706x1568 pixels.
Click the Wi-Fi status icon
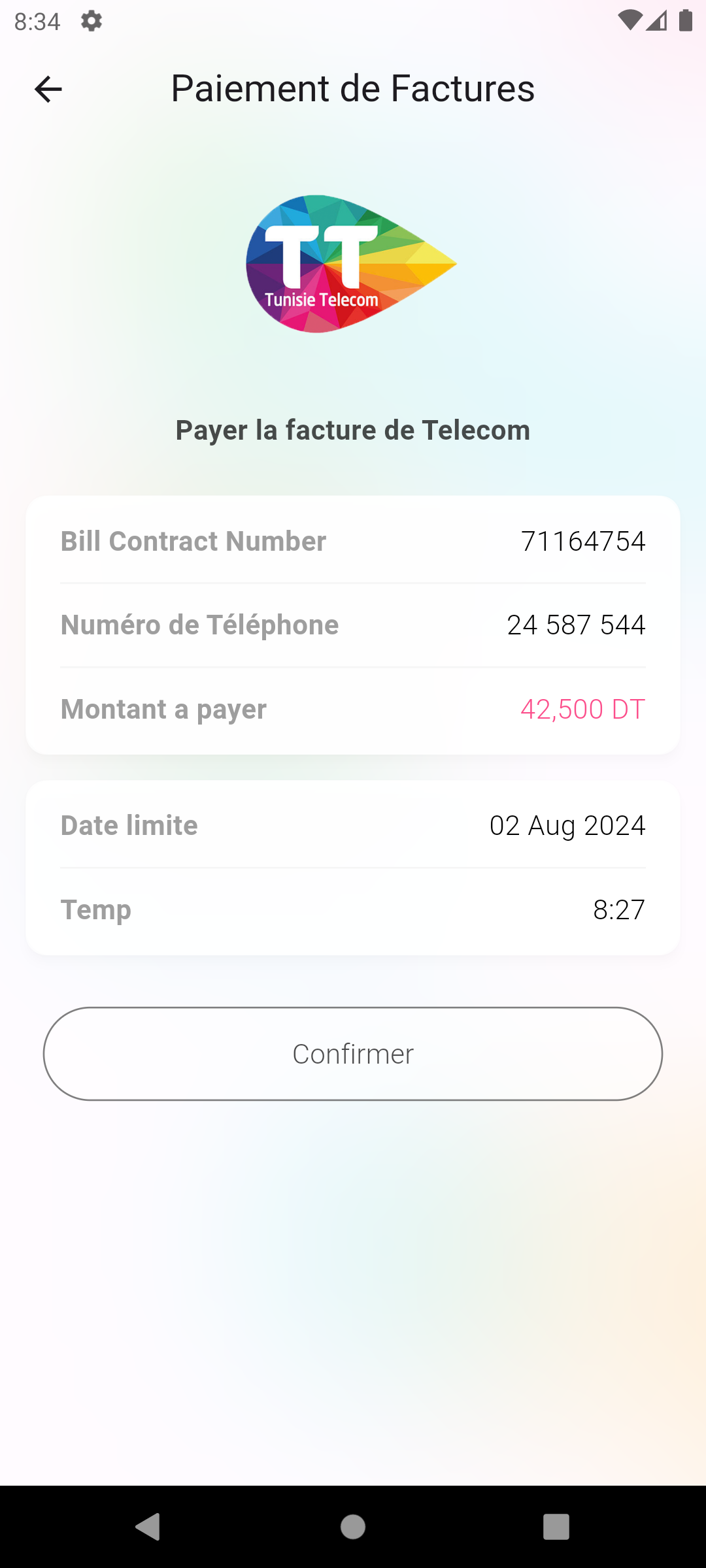pos(629,20)
